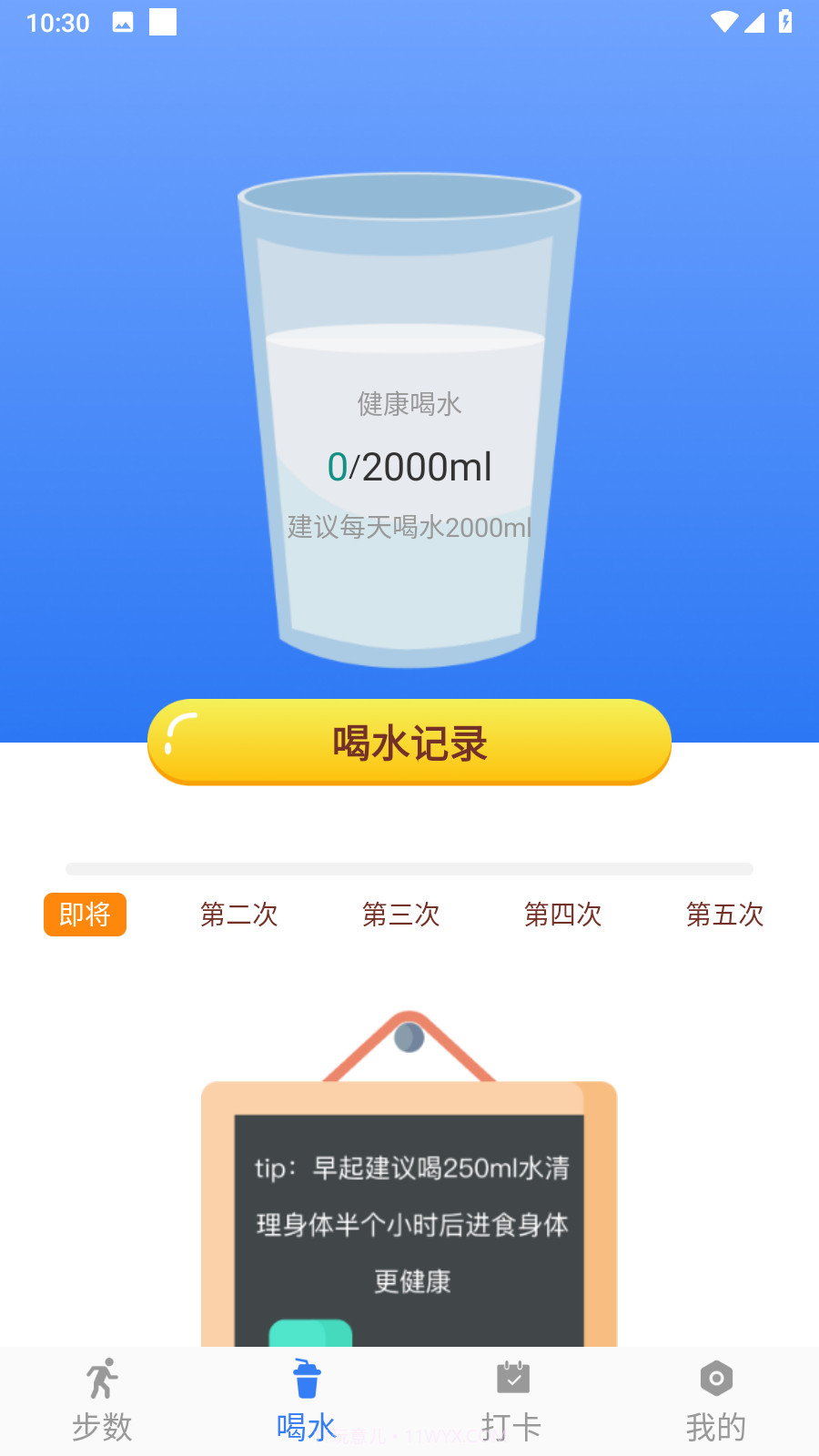Click the 10:30 clock in status bar
The height and width of the screenshot is (1456, 819).
click(56, 22)
